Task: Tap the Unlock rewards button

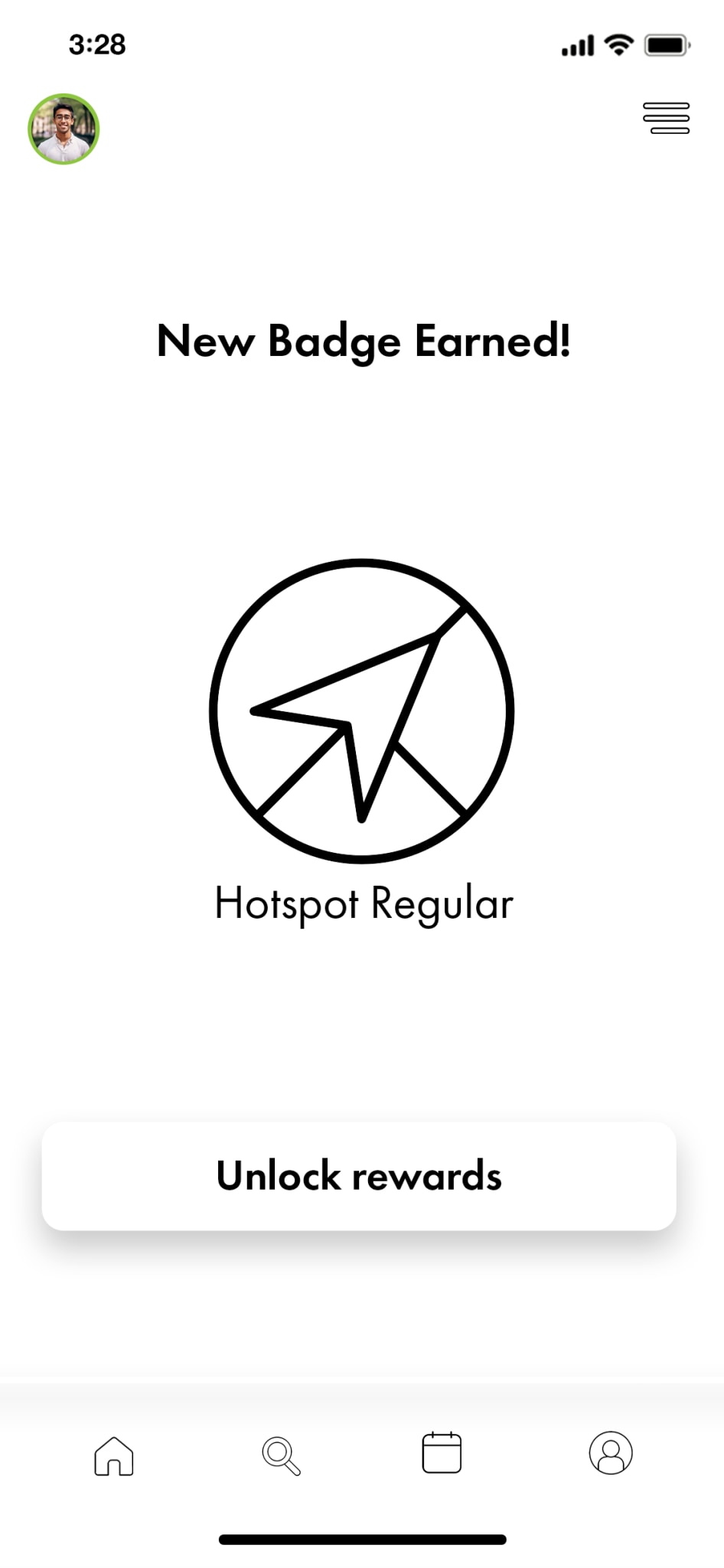Action: (x=359, y=1176)
